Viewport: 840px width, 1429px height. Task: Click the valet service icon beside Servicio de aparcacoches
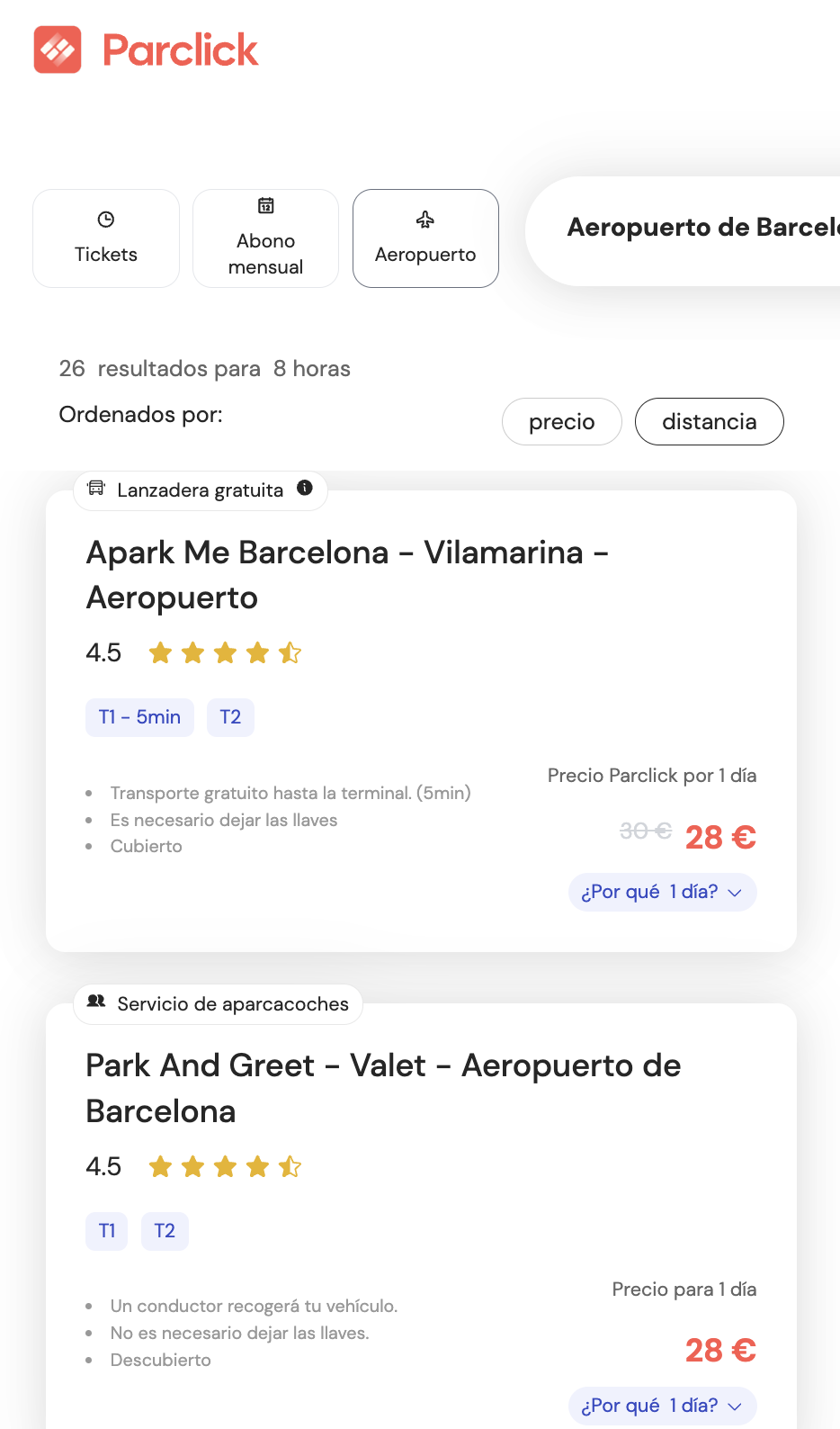[x=96, y=1002]
